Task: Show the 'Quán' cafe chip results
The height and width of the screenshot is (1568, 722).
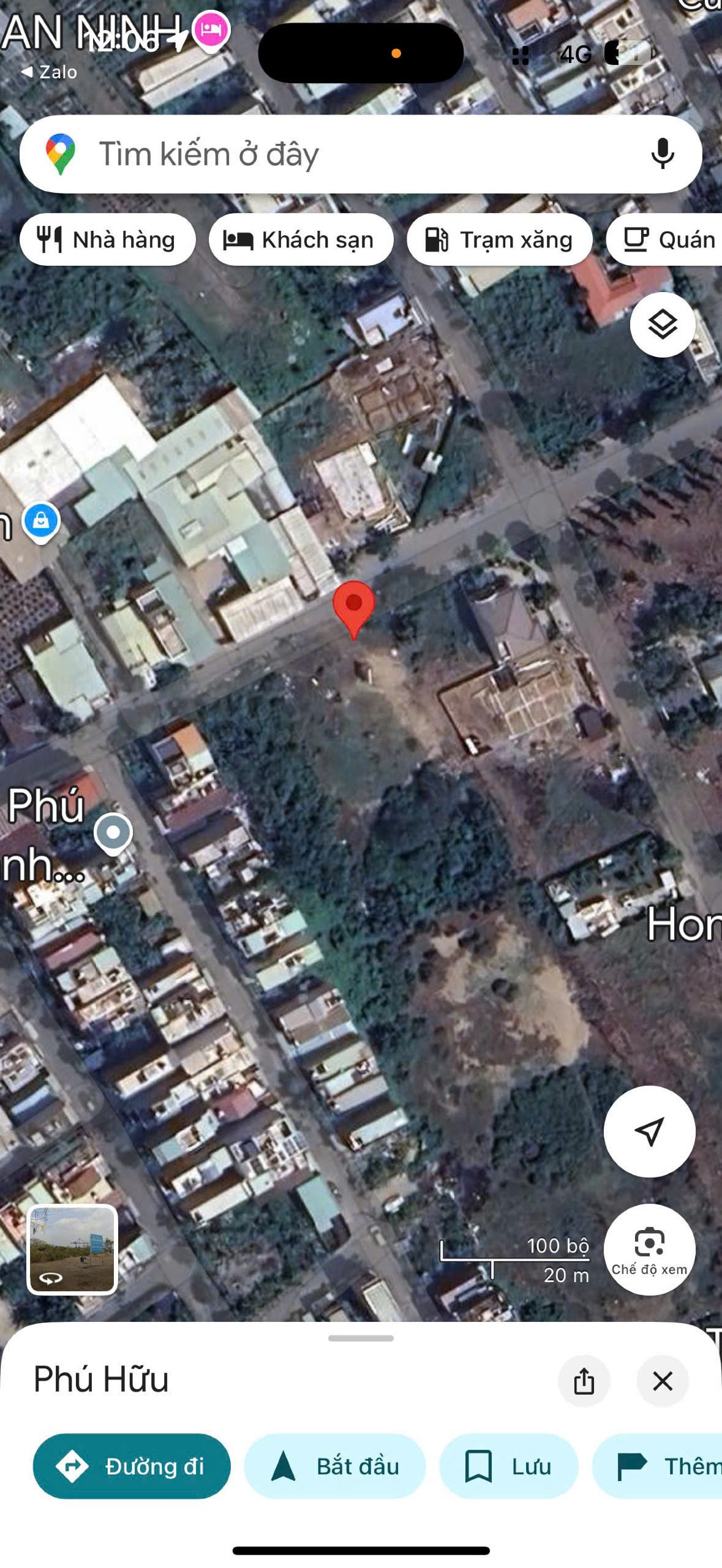Action: 667,239
